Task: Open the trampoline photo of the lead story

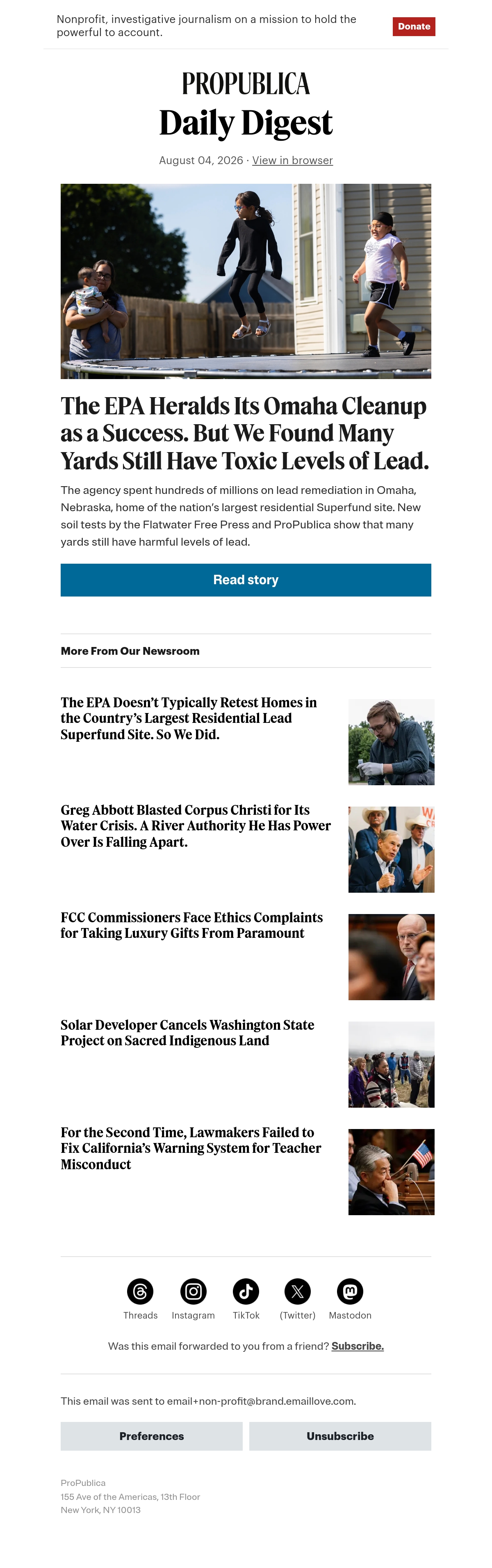Action: (x=246, y=281)
